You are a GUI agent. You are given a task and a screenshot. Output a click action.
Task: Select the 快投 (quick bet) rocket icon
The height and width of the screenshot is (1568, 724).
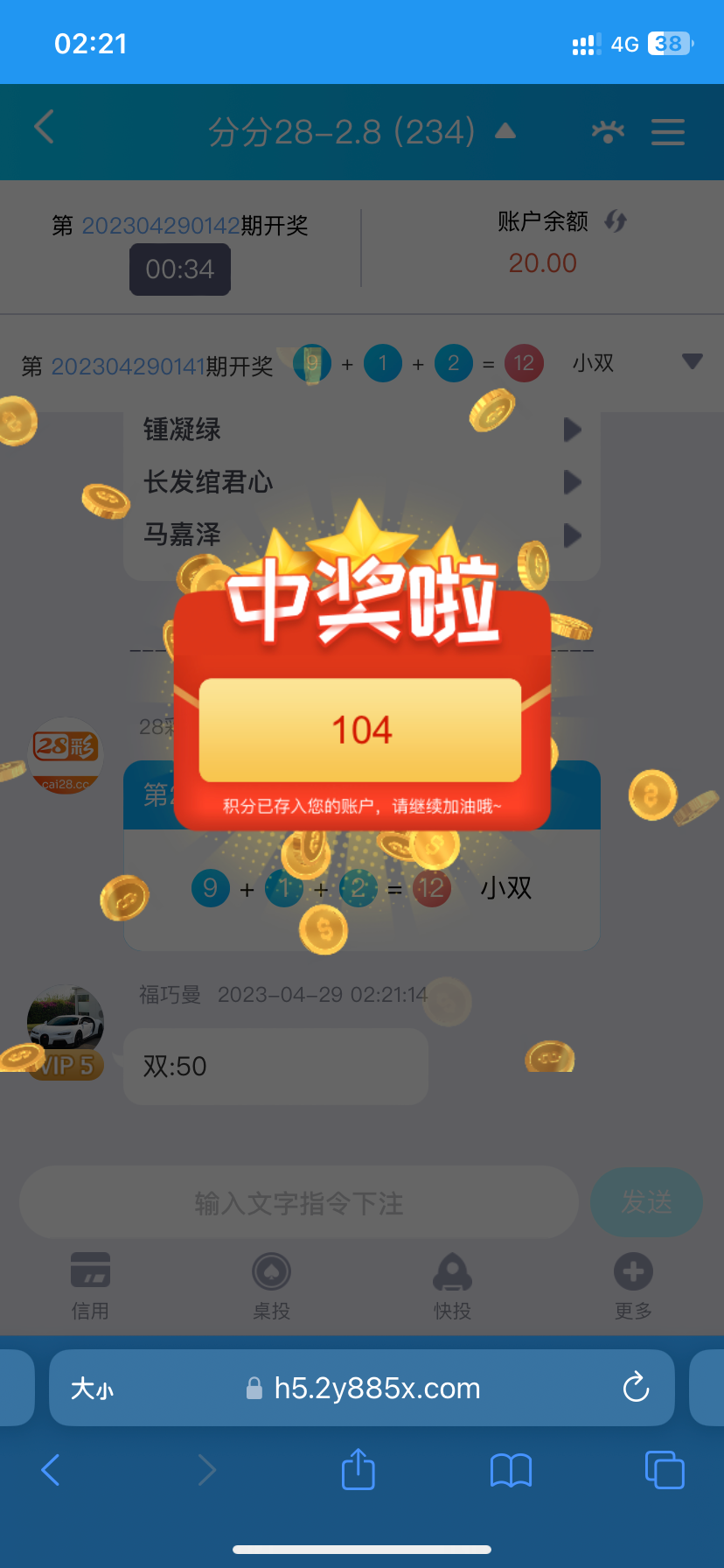452,1284
